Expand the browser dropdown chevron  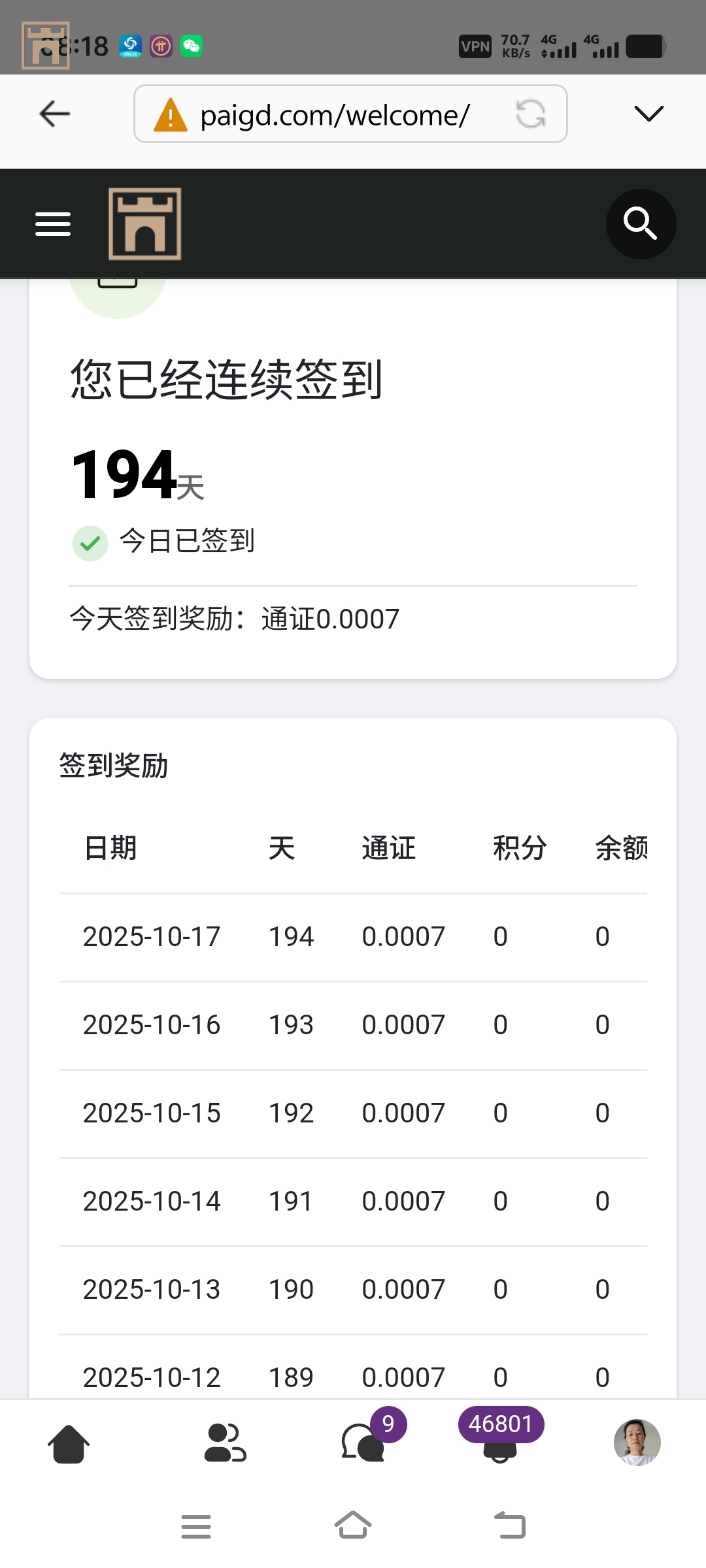coord(648,114)
